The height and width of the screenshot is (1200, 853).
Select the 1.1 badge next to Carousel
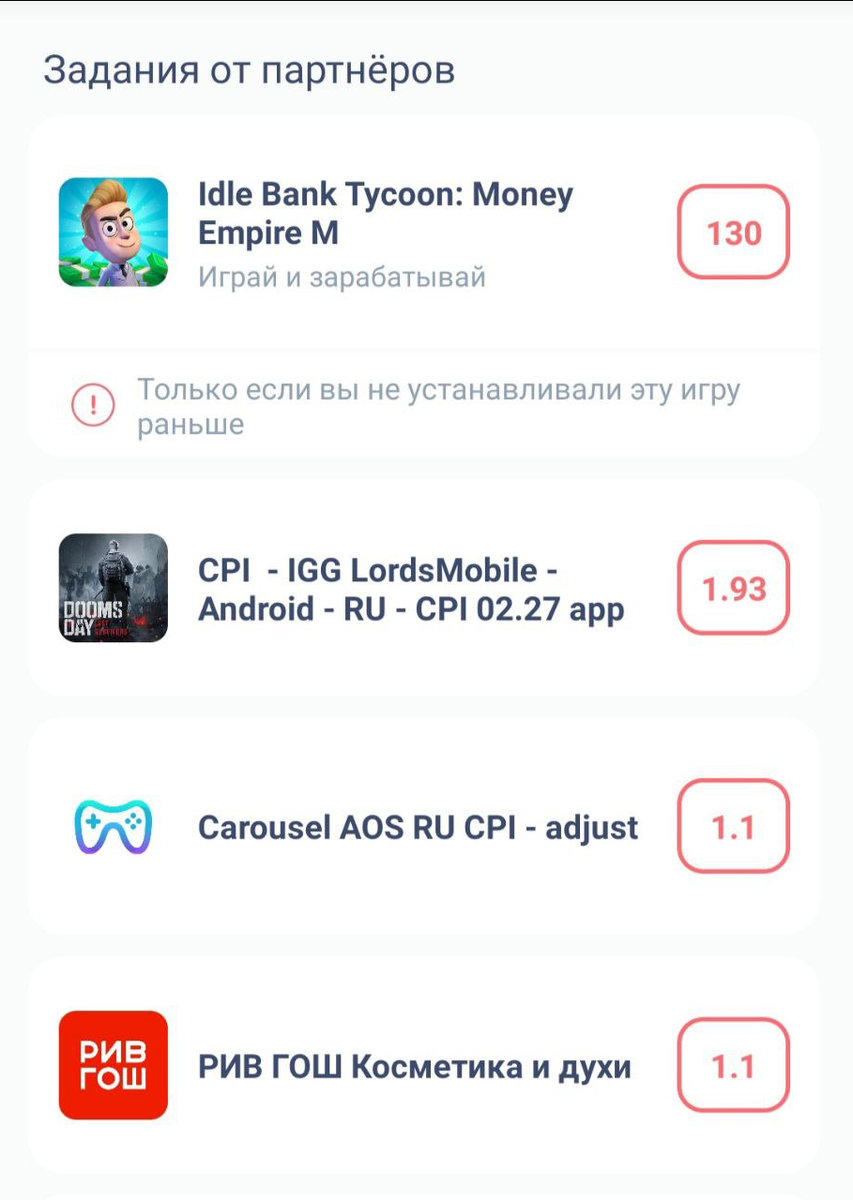tap(735, 828)
